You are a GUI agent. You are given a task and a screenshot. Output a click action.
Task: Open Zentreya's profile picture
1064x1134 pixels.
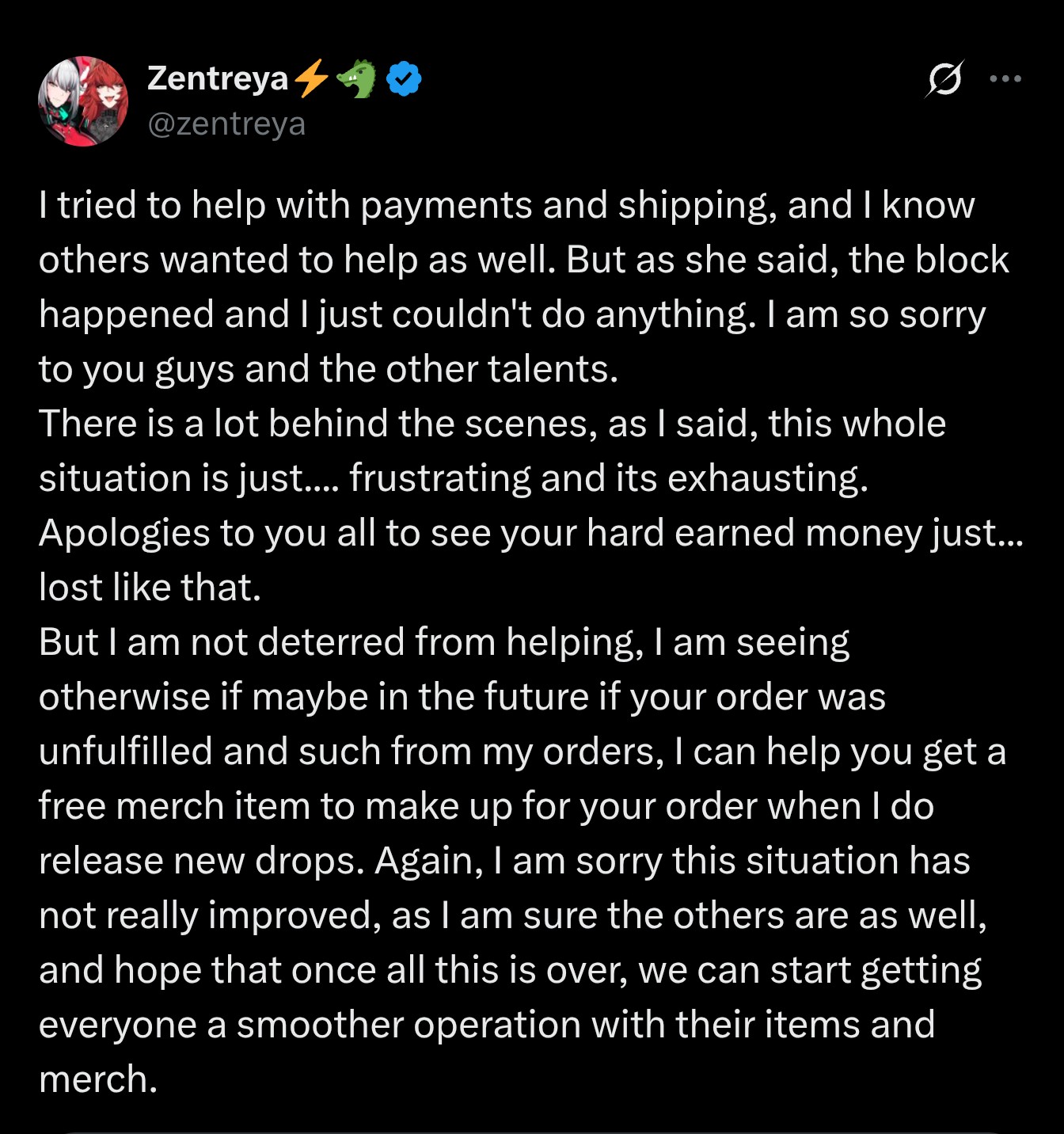[x=83, y=101]
